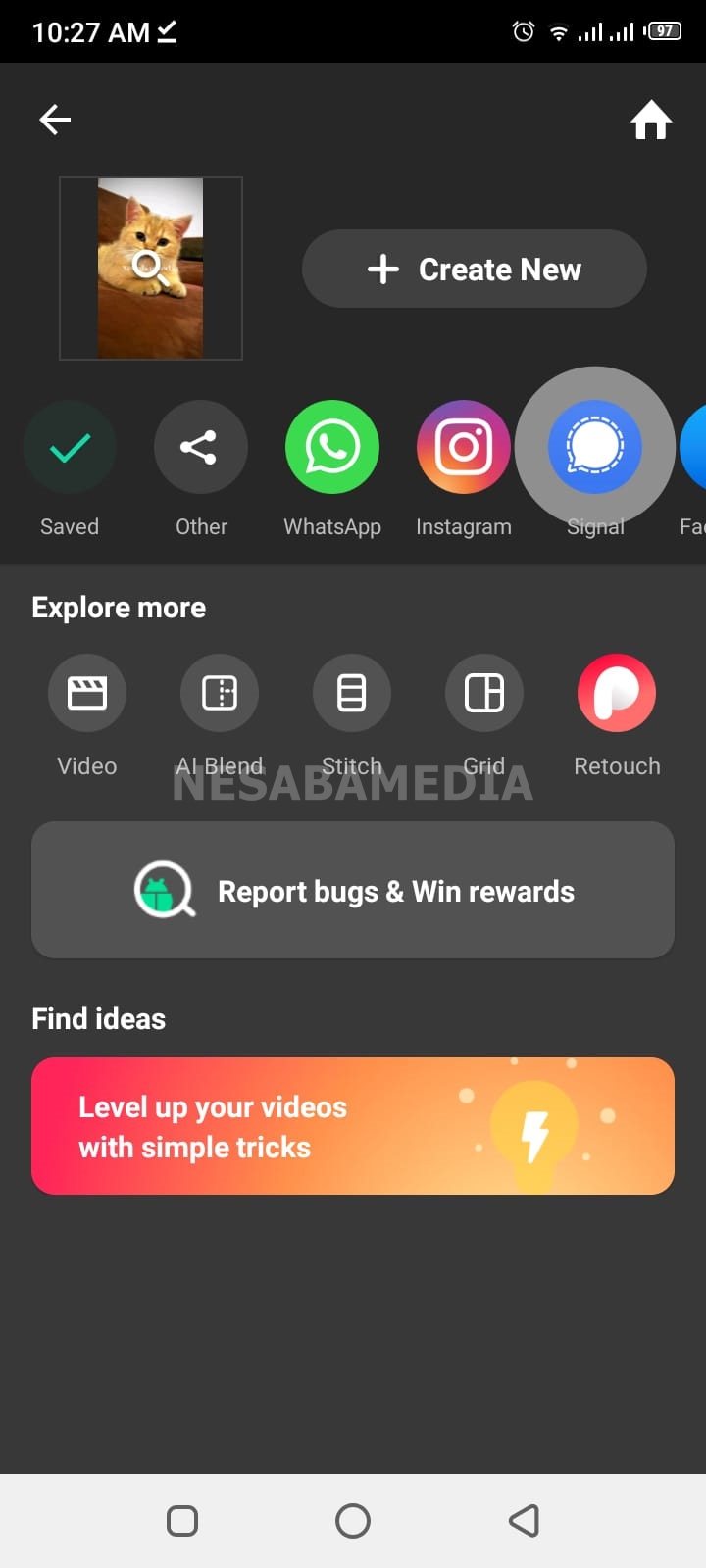Viewport: 706px width, 1568px height.
Task: Share the photo to WhatsApp
Action: pos(332,447)
